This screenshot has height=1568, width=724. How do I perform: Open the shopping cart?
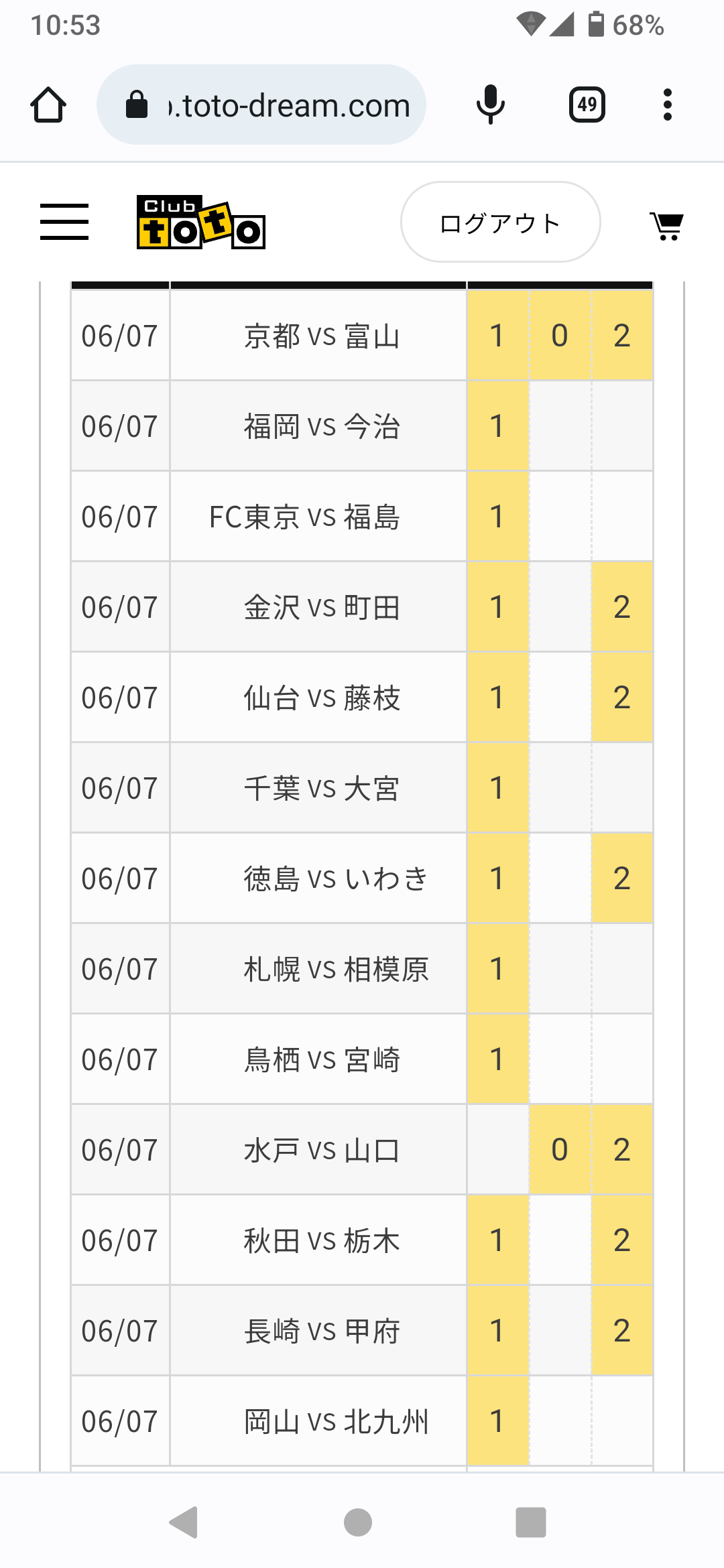667,226
